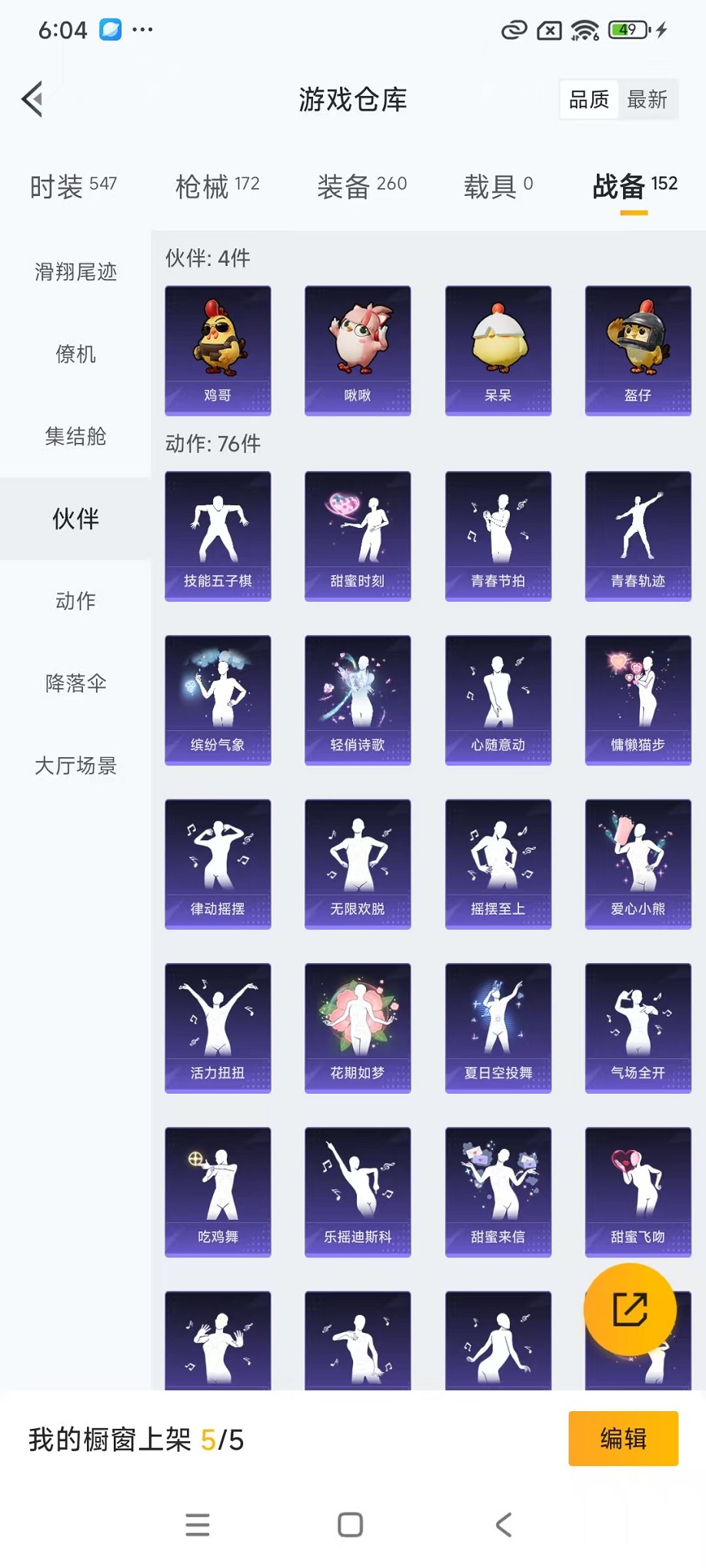This screenshot has height=1568, width=706.
Task: Sort items by 最新
Action: pos(647,100)
